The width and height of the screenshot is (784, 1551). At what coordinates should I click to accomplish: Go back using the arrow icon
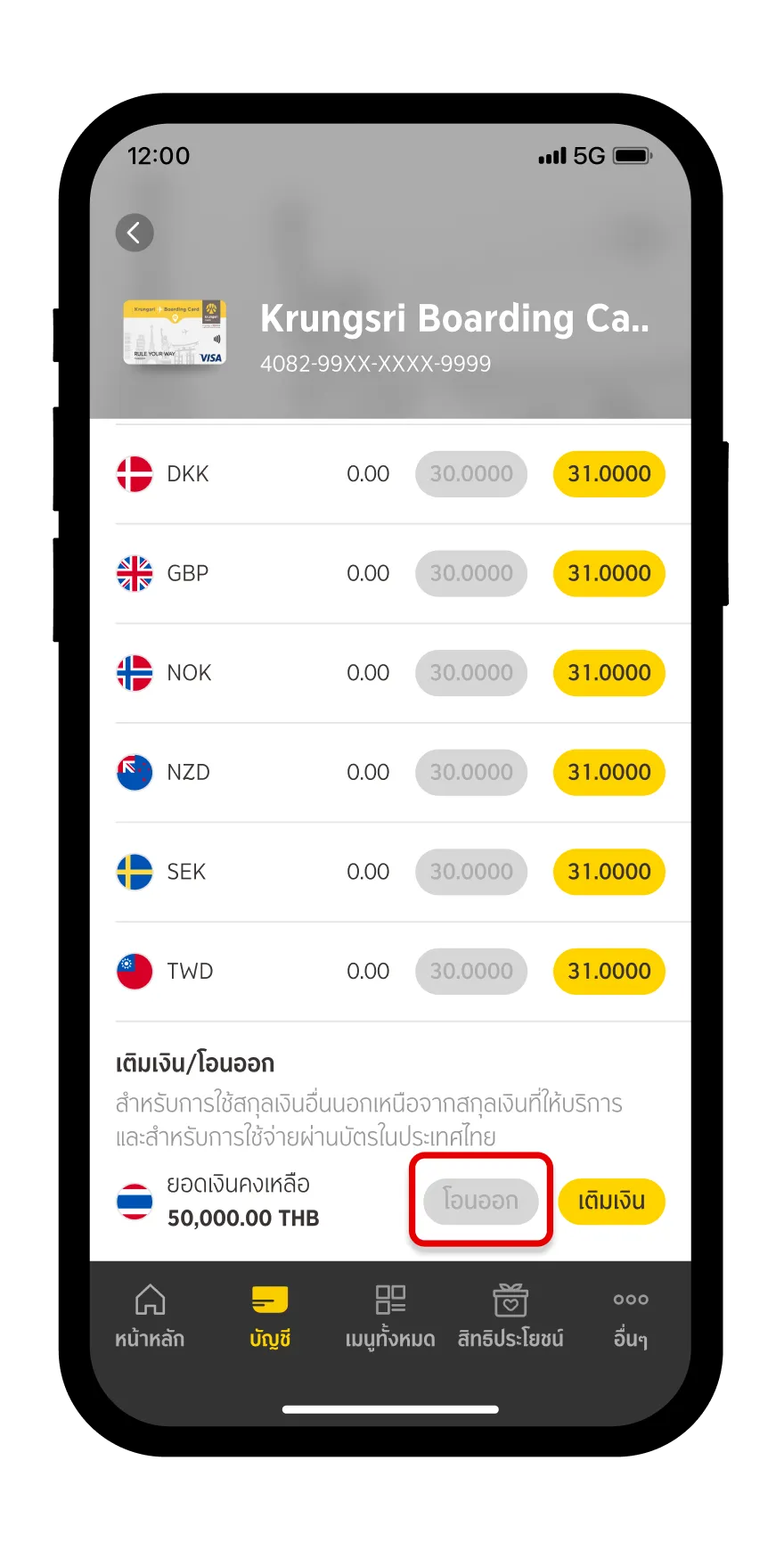tap(135, 234)
